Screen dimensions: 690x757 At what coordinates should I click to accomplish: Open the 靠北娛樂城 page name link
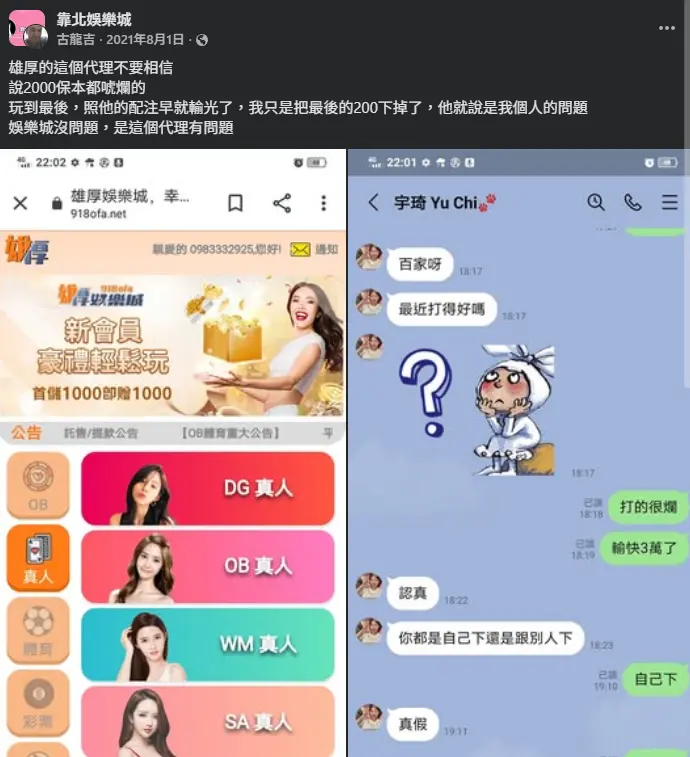click(x=94, y=20)
